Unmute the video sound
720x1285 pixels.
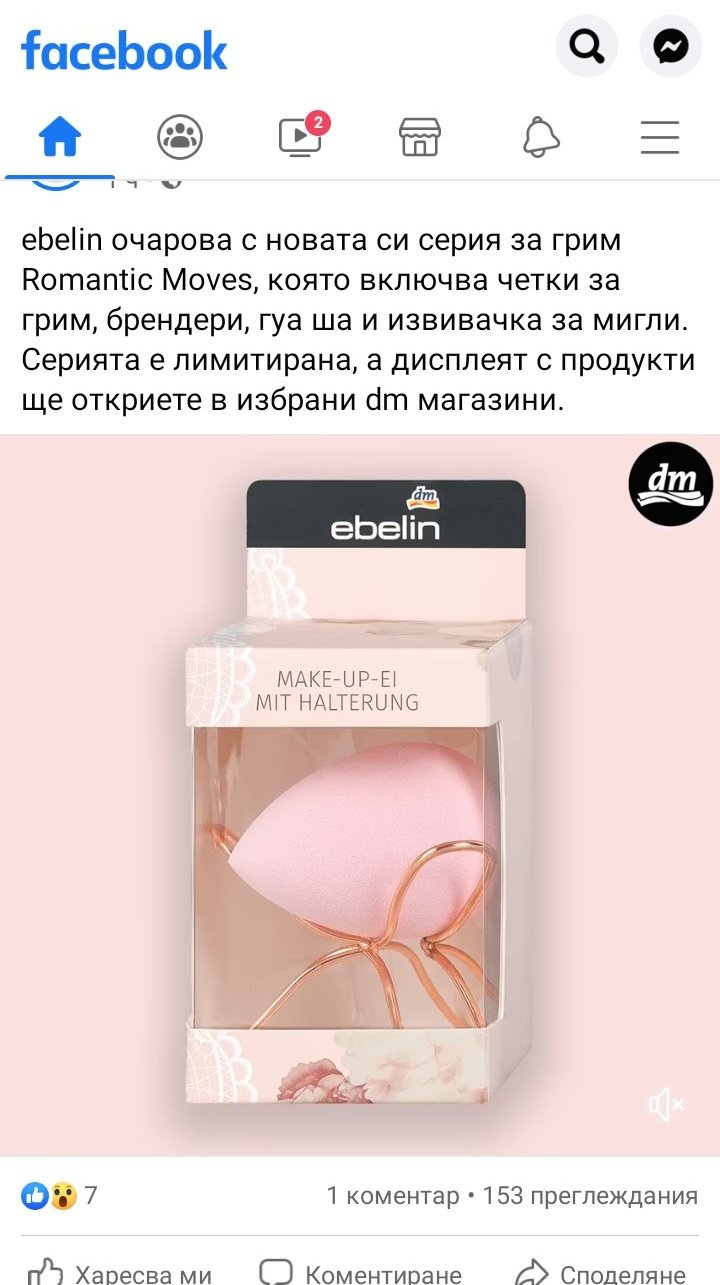[665, 1104]
